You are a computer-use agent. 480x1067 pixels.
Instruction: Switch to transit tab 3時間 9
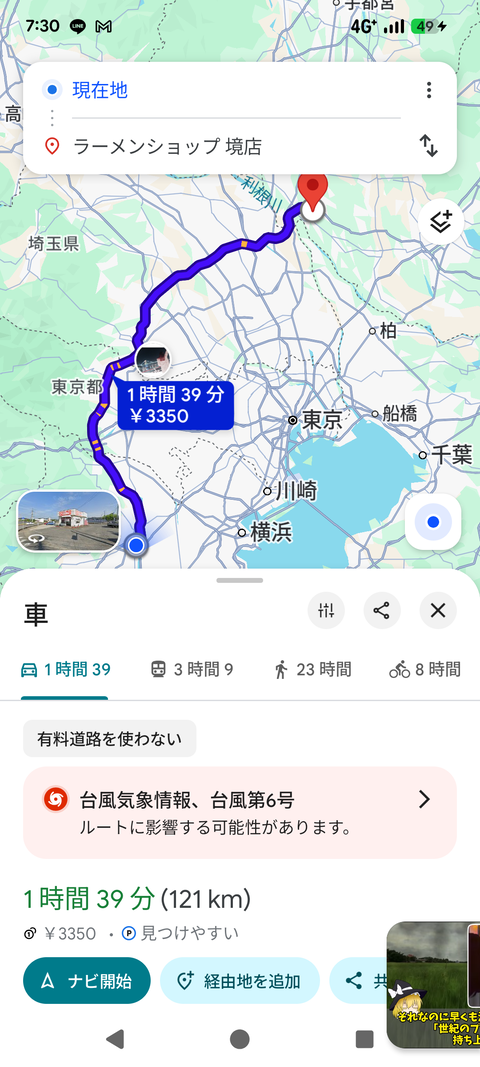[191, 670]
